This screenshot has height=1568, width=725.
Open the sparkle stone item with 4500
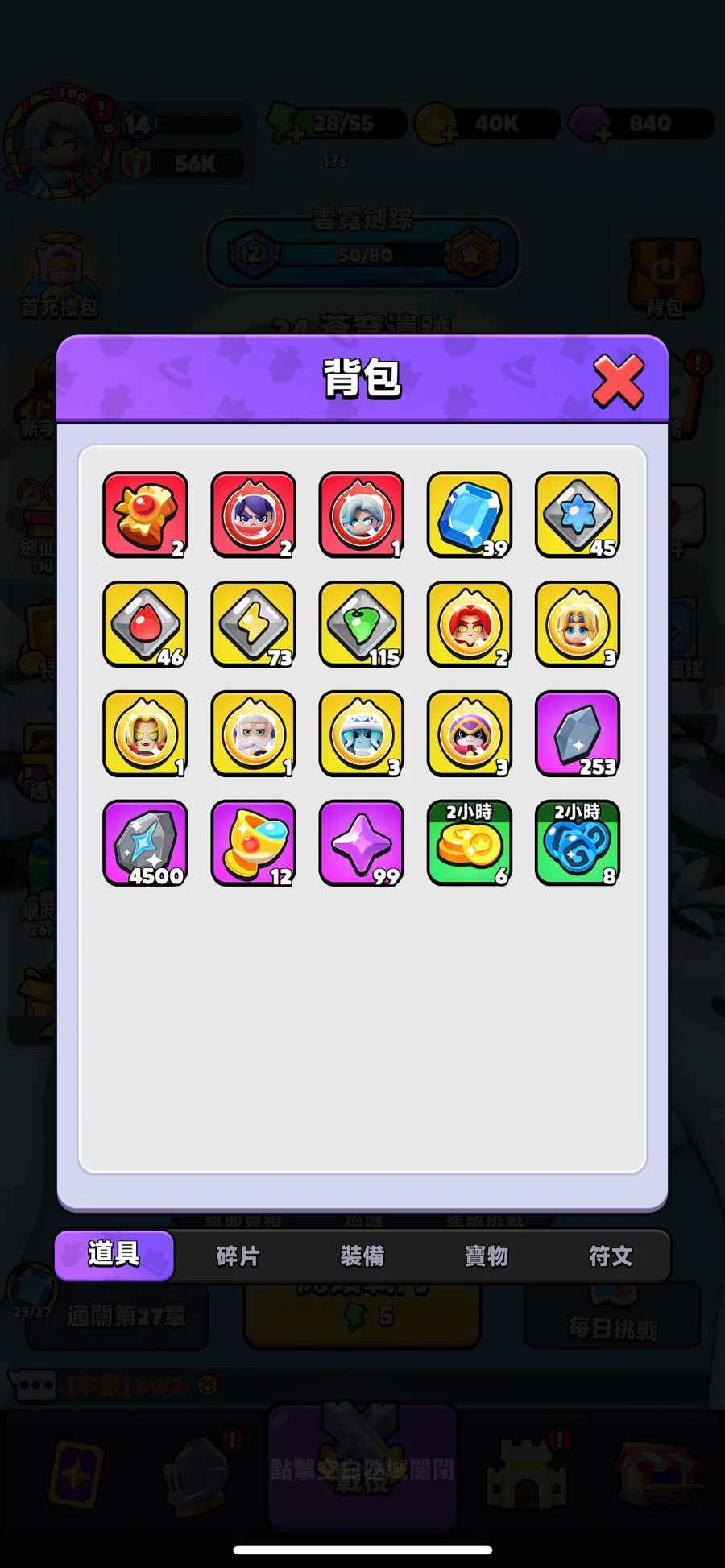point(146,843)
